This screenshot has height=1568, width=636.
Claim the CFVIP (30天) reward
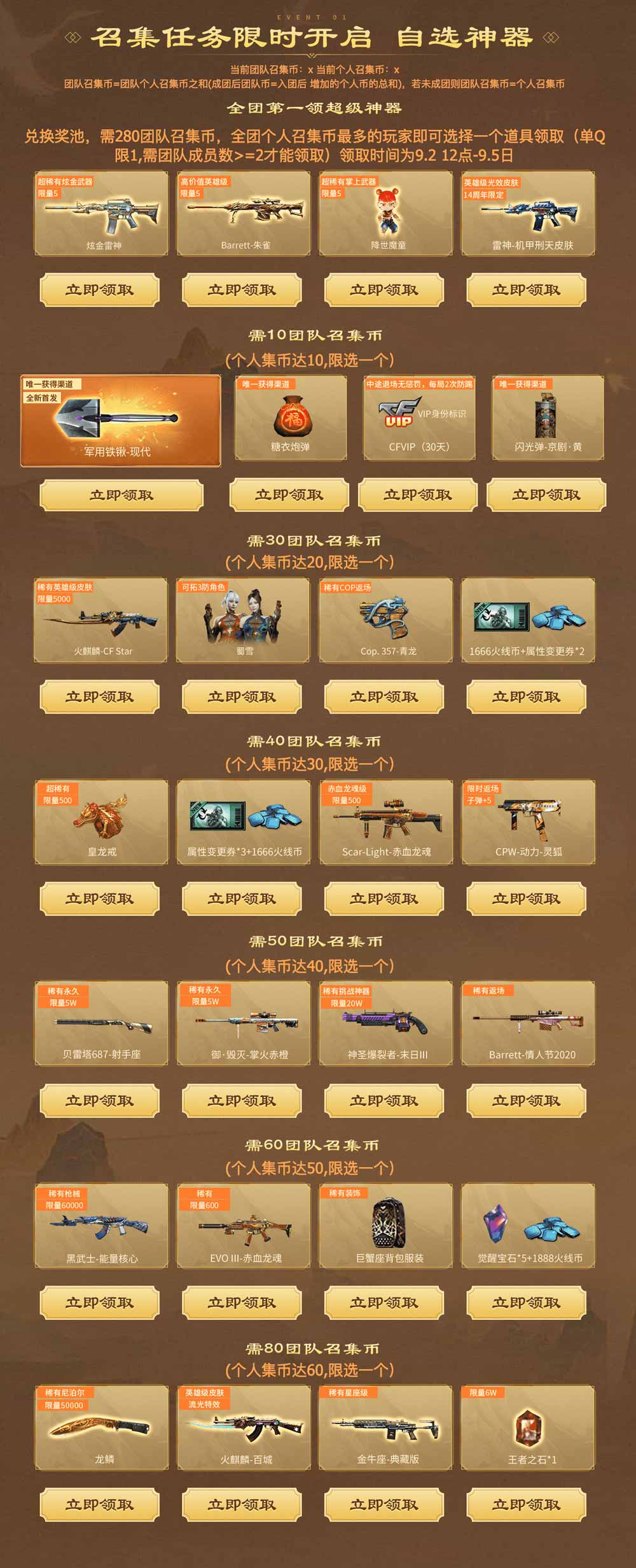[418, 495]
